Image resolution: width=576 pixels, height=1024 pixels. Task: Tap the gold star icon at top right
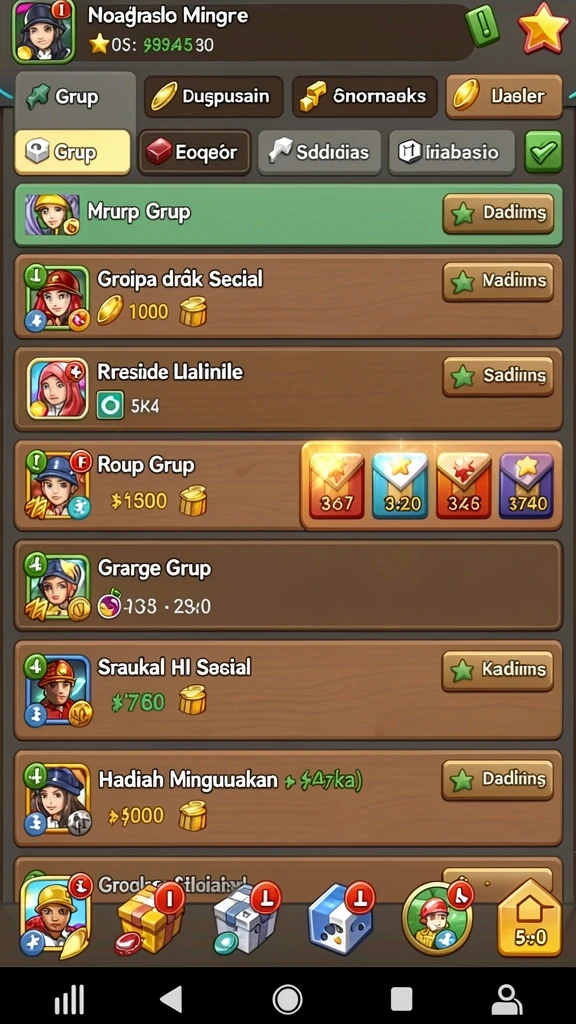pyautogui.click(x=543, y=30)
